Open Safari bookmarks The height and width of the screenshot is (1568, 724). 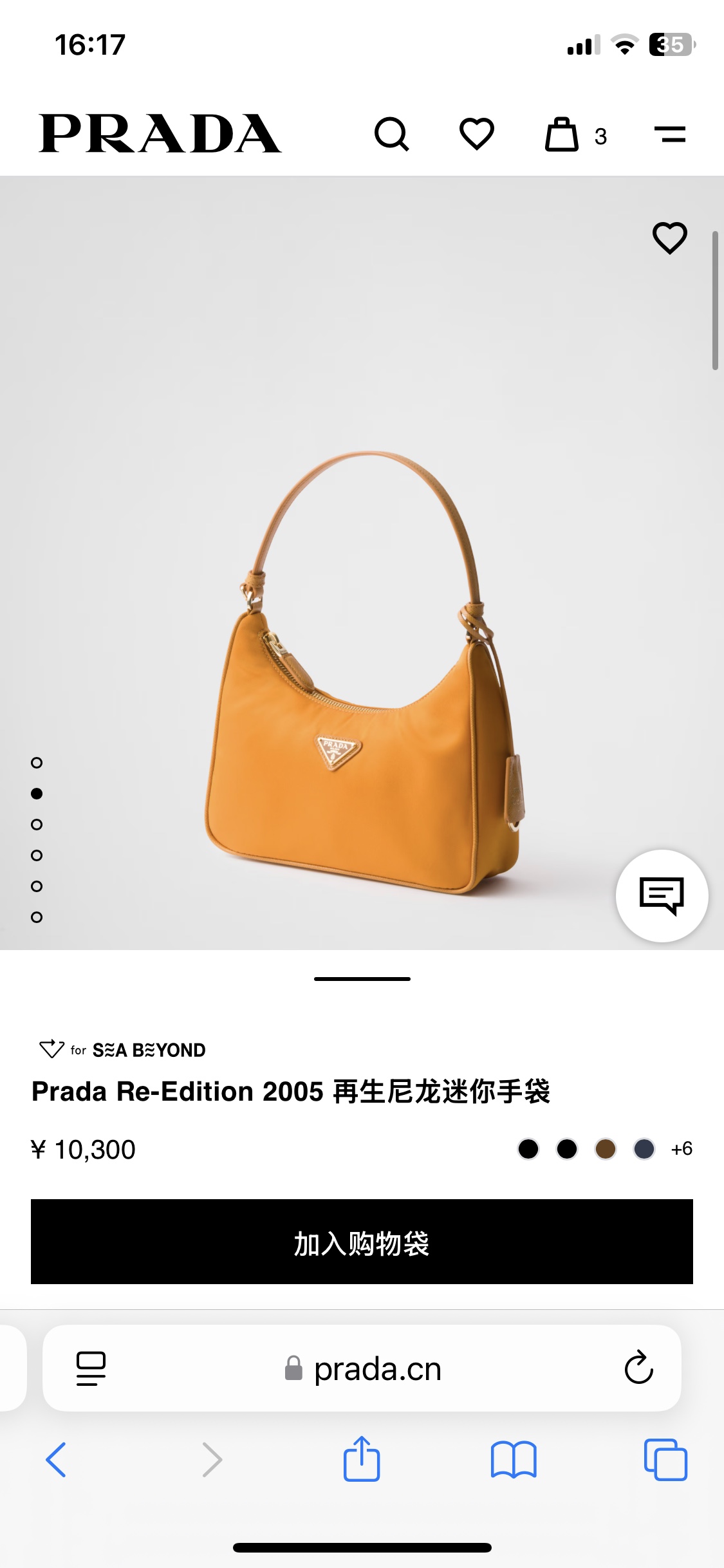tap(513, 1459)
